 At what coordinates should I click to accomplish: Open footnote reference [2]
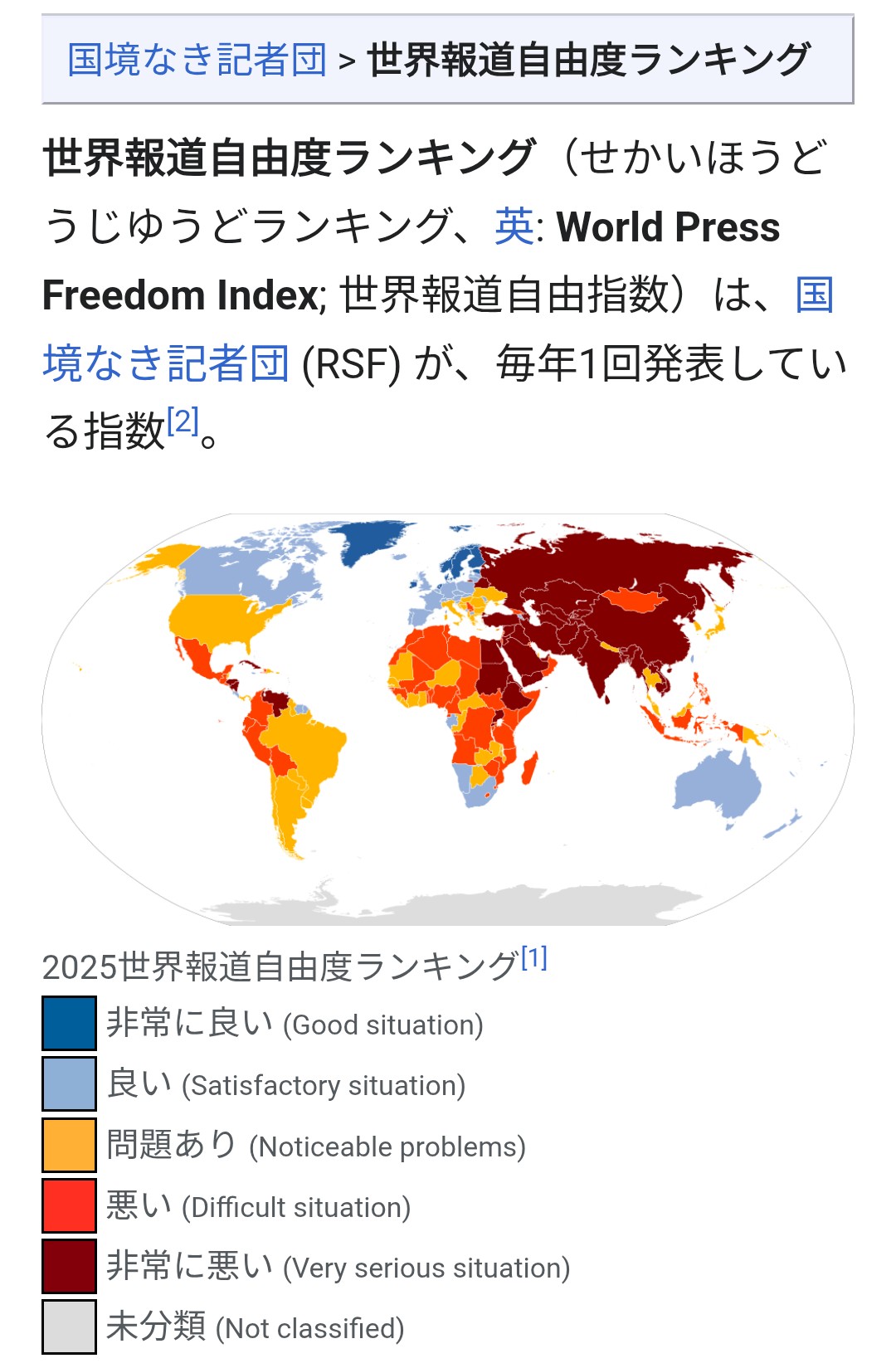183,421
